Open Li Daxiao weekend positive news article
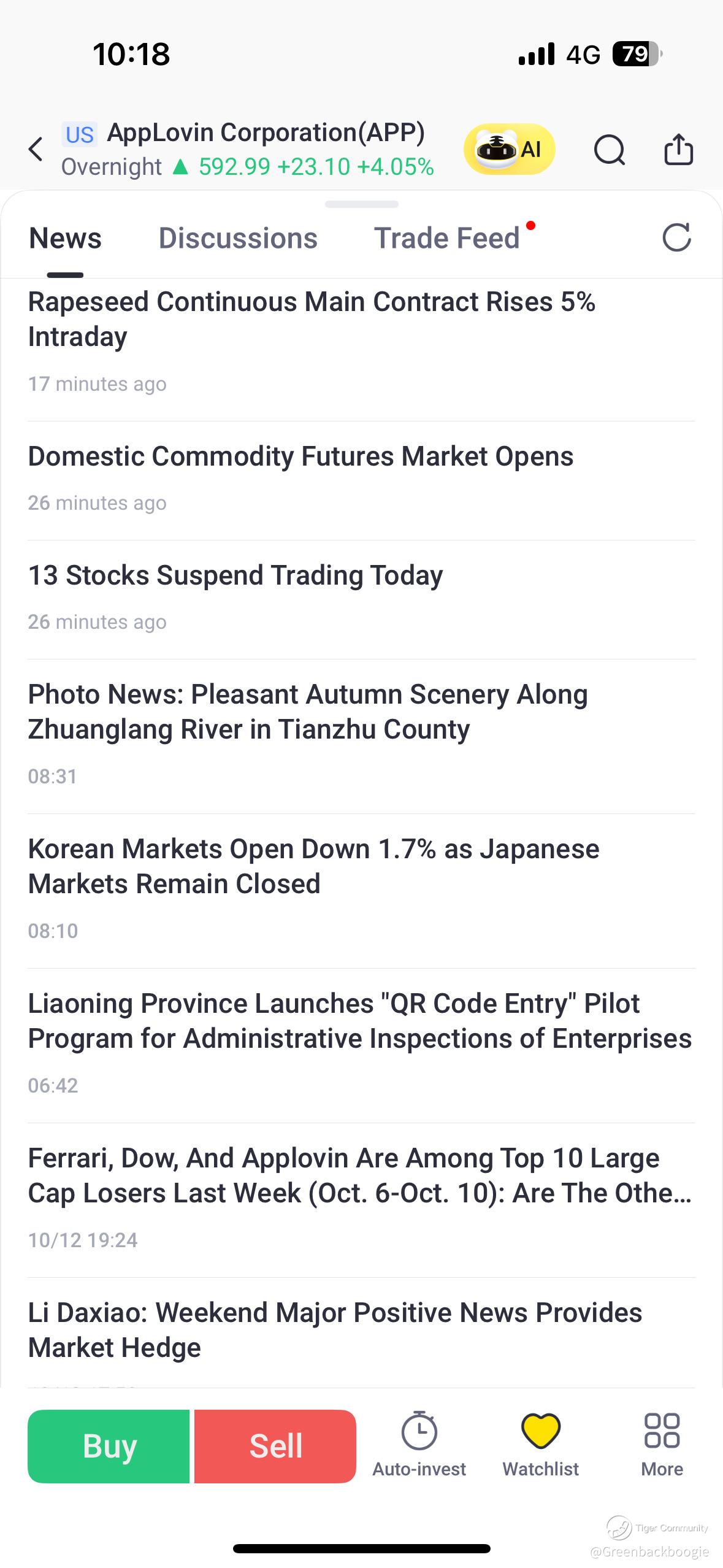723x1568 pixels. (x=335, y=1330)
